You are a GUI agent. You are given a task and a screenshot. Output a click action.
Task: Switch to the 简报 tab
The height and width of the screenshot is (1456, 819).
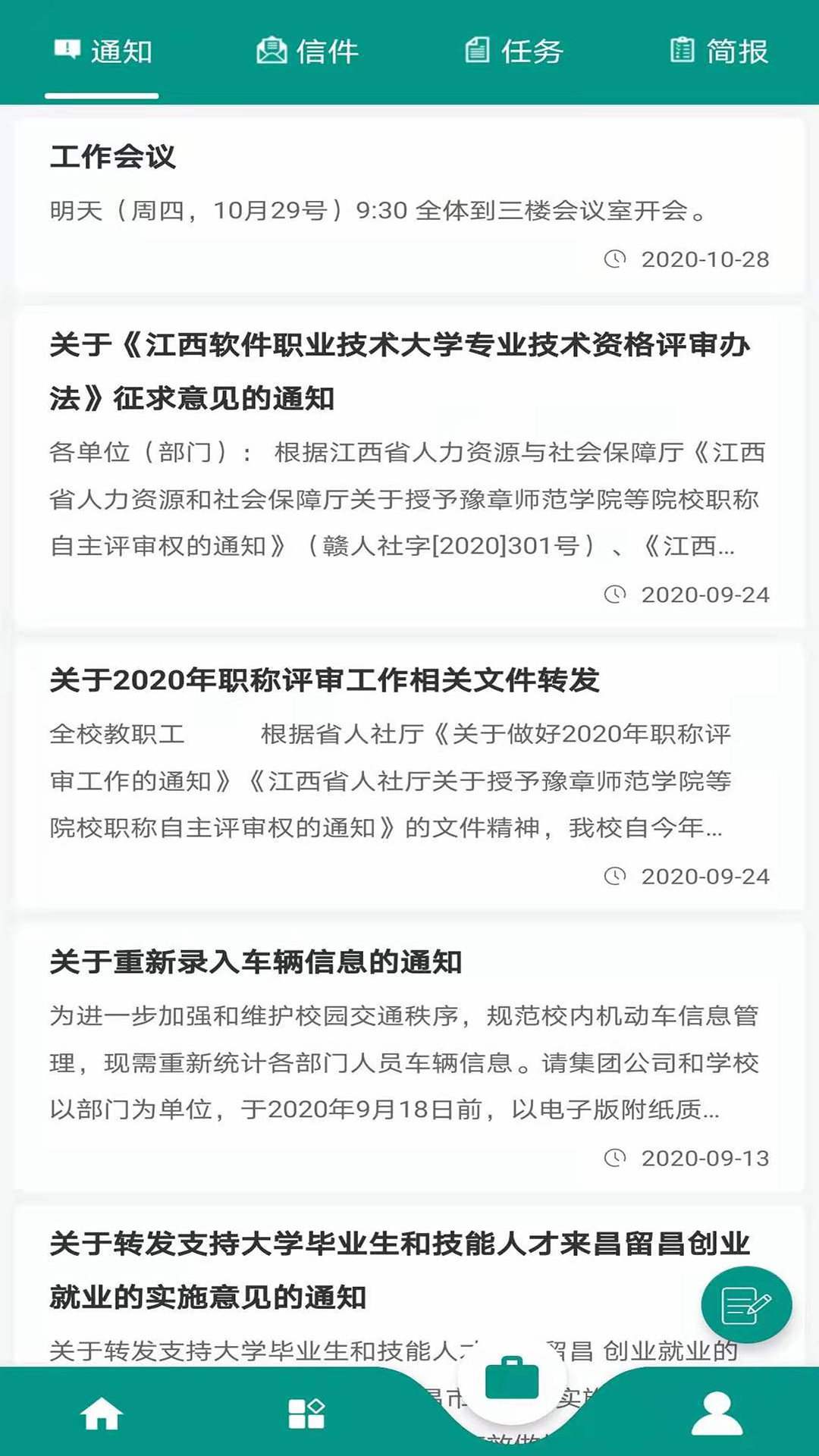(719, 52)
